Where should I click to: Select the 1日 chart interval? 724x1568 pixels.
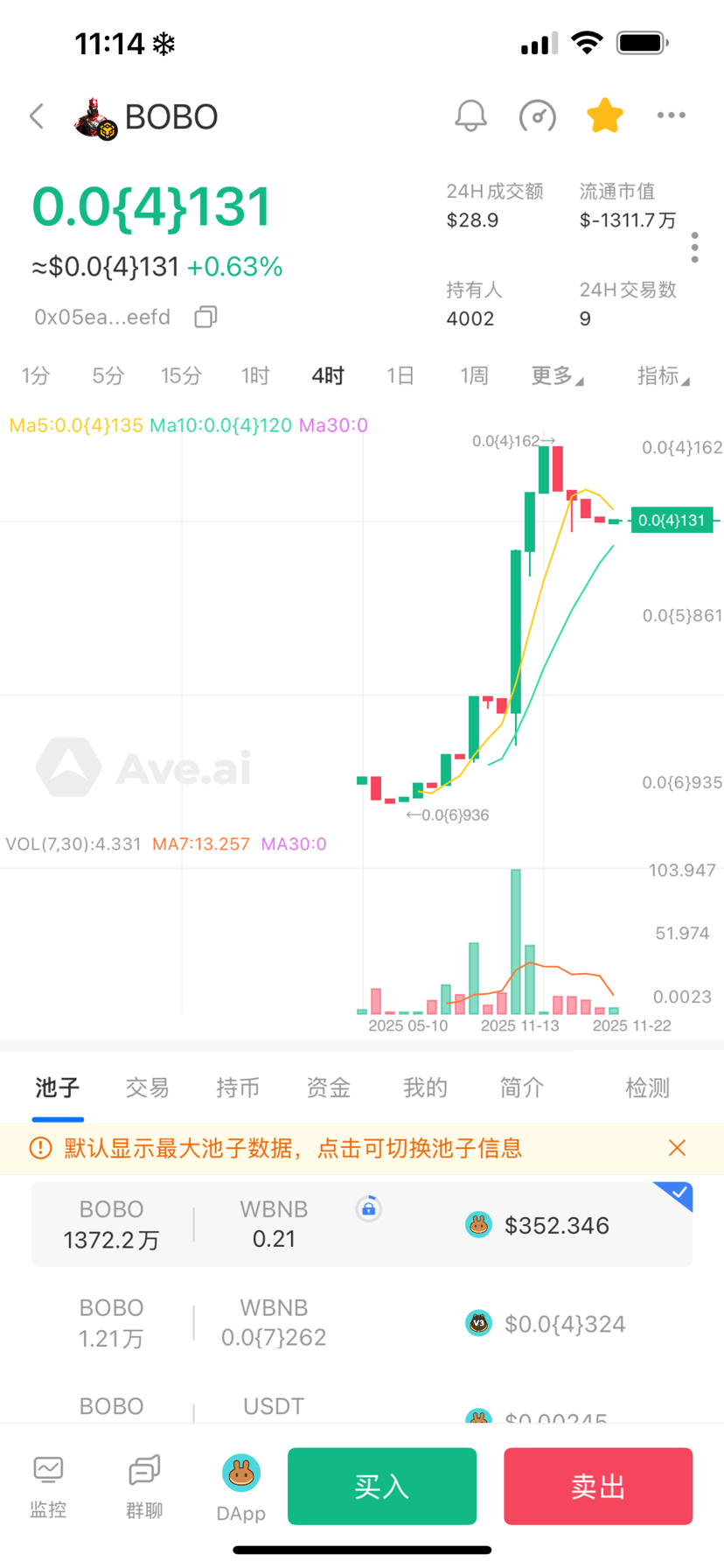(x=400, y=376)
